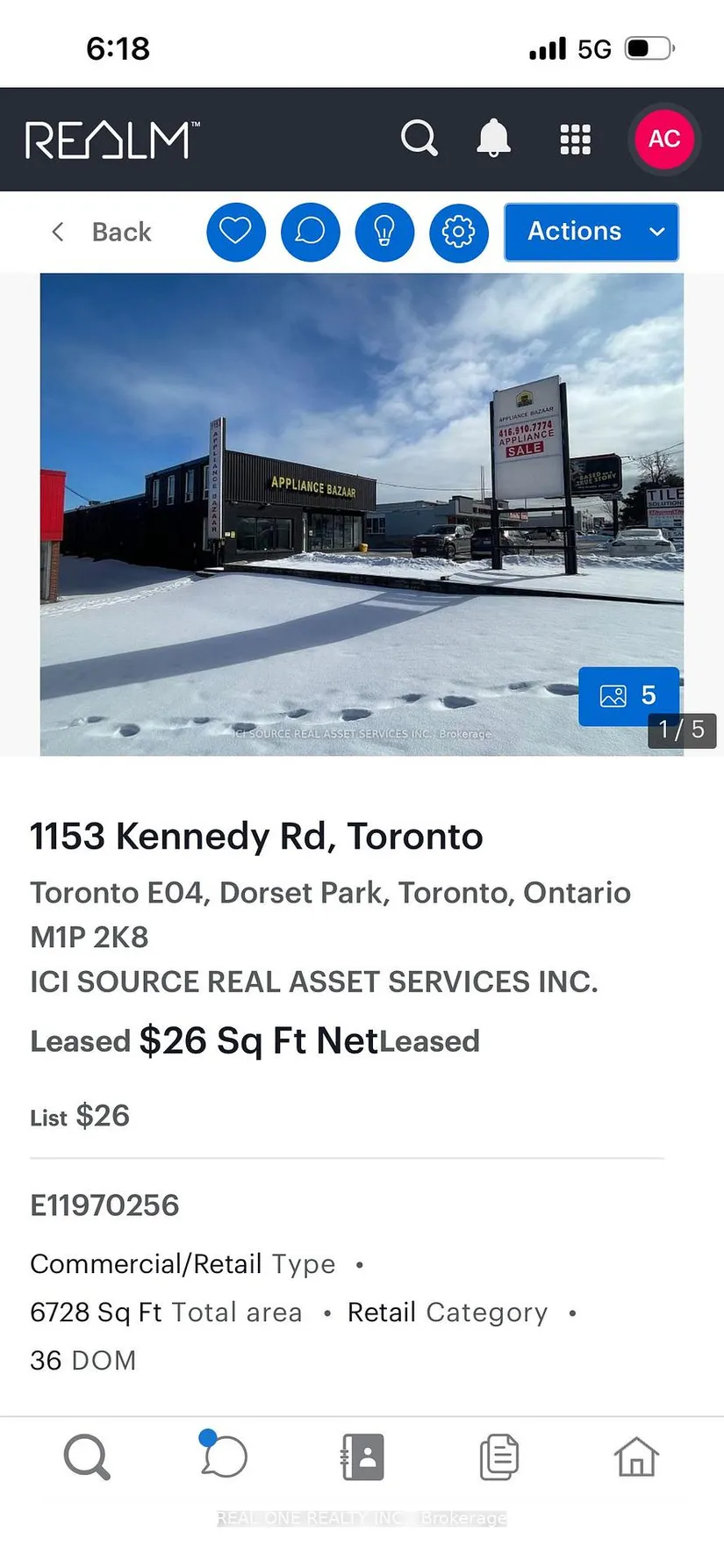Open the gallery of 5 photos
Viewport: 724px width, 1568px height.
628,695
